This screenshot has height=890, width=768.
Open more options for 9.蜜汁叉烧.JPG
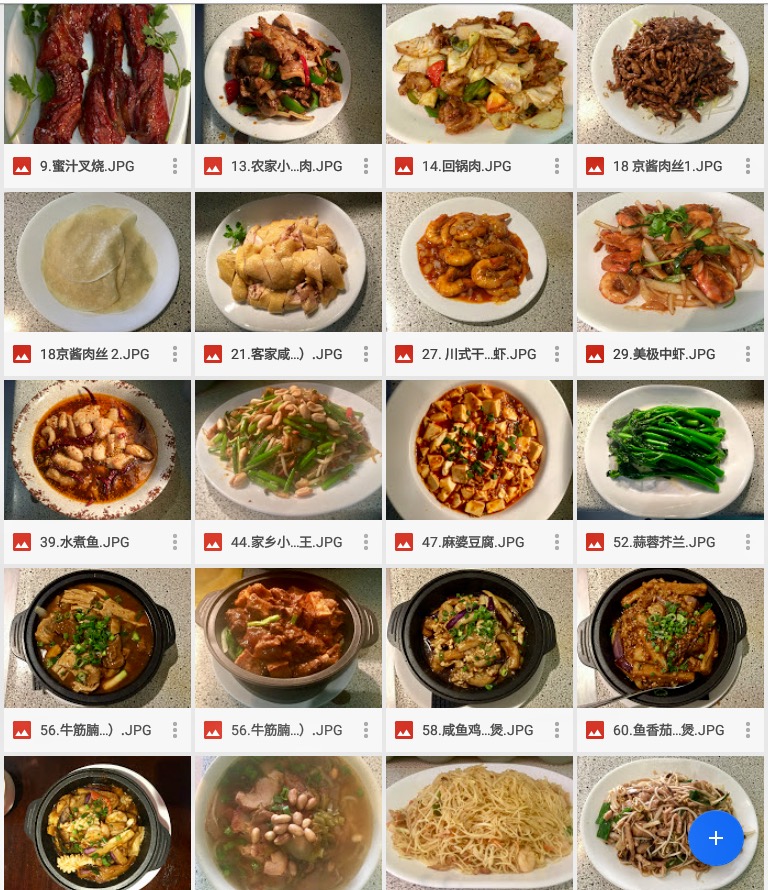coord(175,166)
